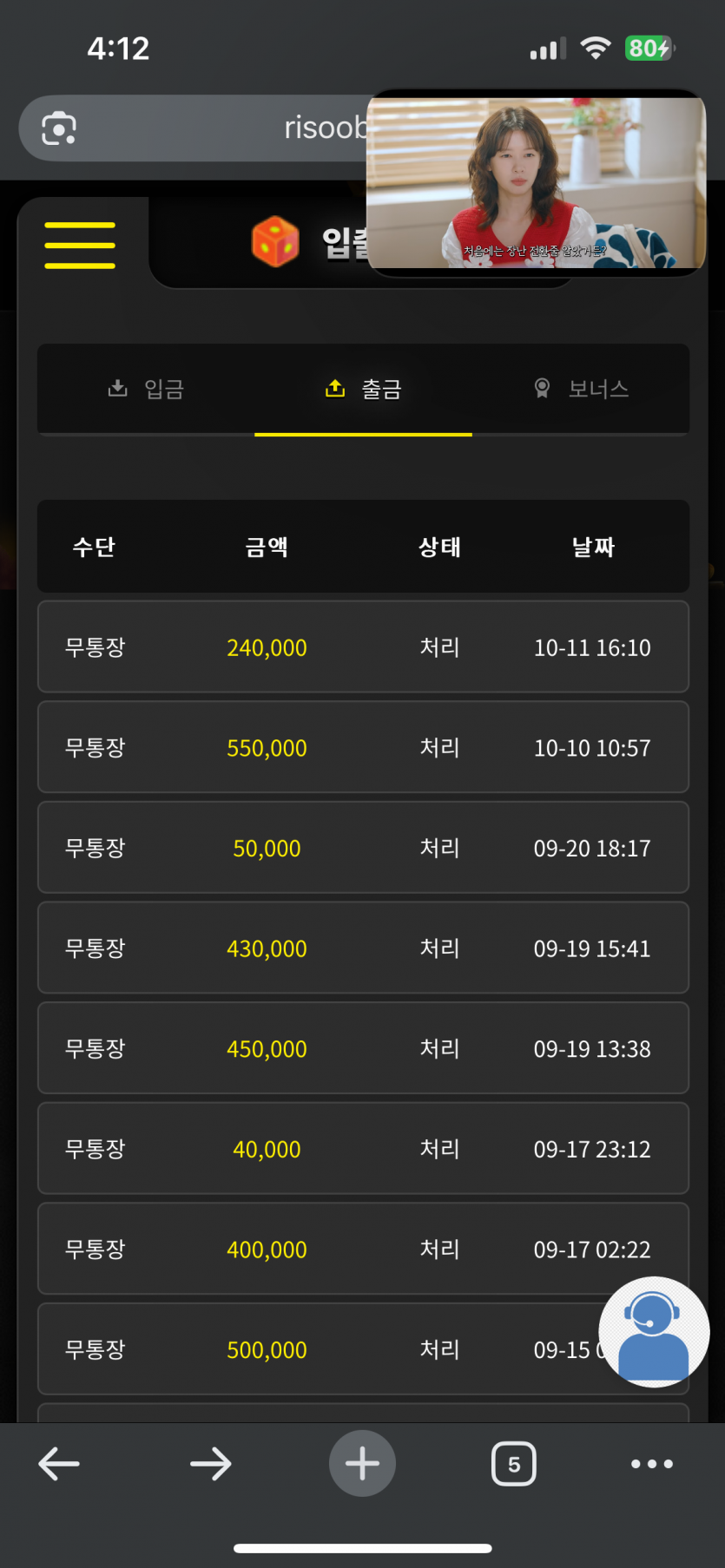Go forward to the next page
This screenshot has height=1568, width=725.
pyautogui.click(x=211, y=1464)
